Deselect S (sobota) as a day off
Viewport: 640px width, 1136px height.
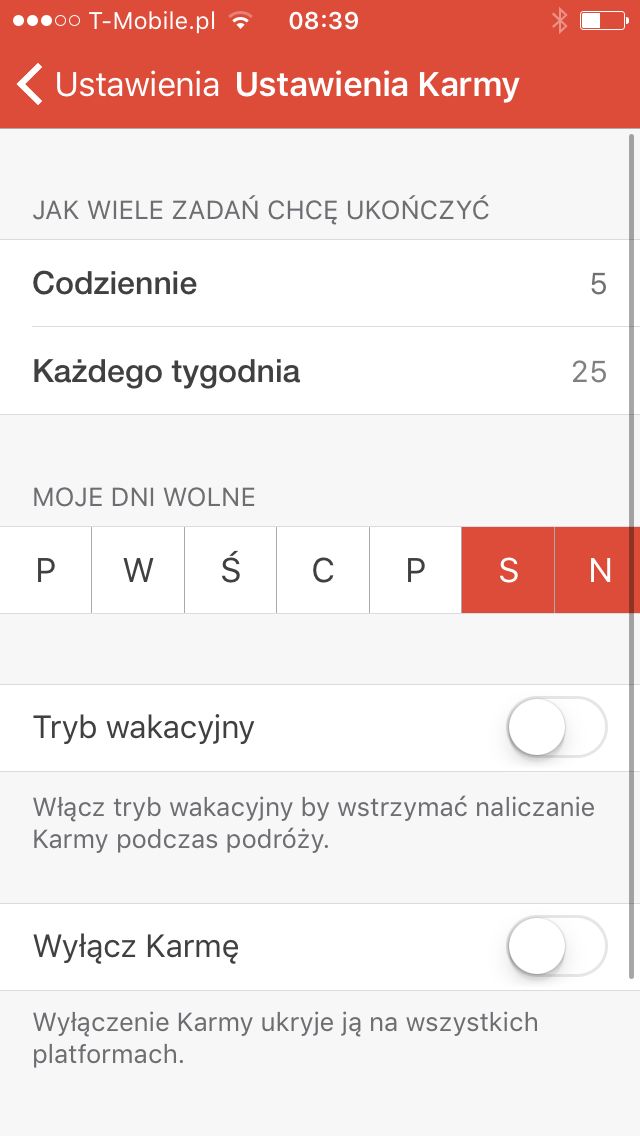508,570
